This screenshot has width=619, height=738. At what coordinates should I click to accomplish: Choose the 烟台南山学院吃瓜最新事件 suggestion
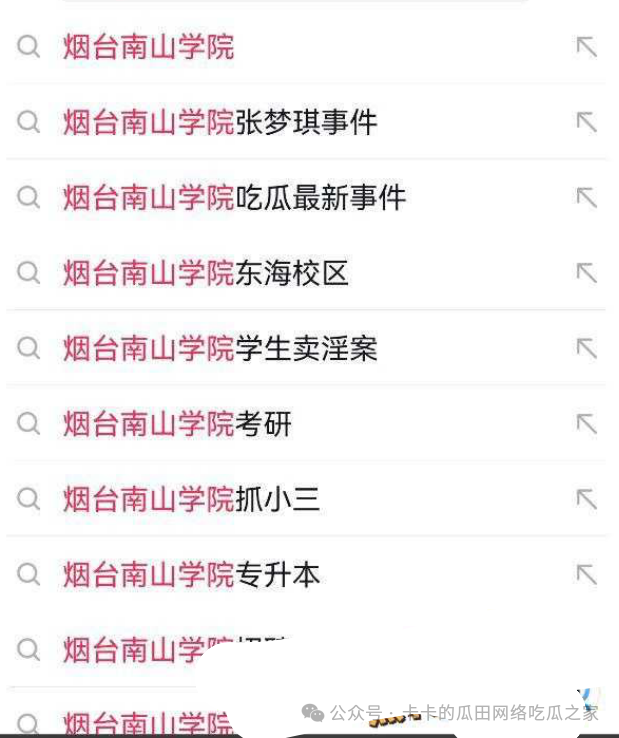[234, 198]
